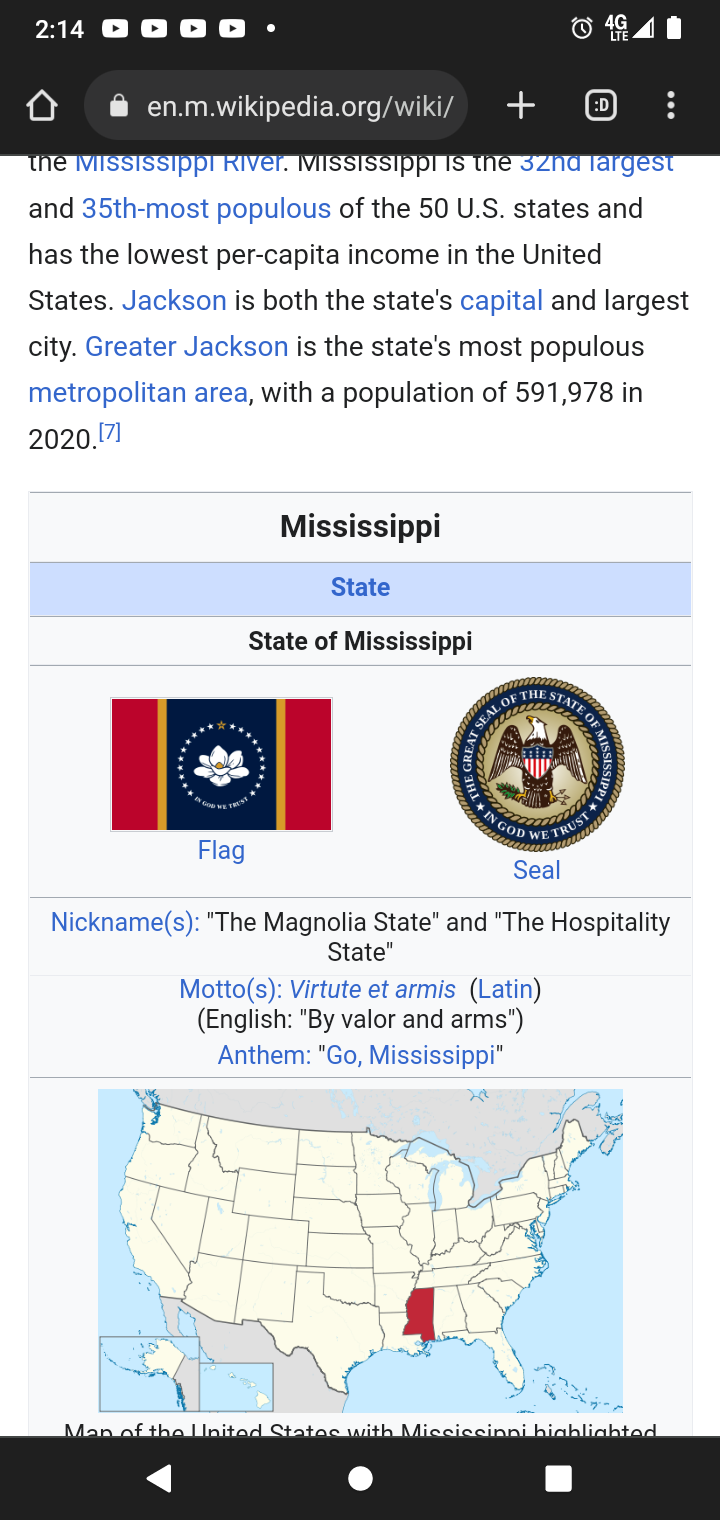Open the State link in infobox
This screenshot has height=1520, width=720.
point(360,587)
